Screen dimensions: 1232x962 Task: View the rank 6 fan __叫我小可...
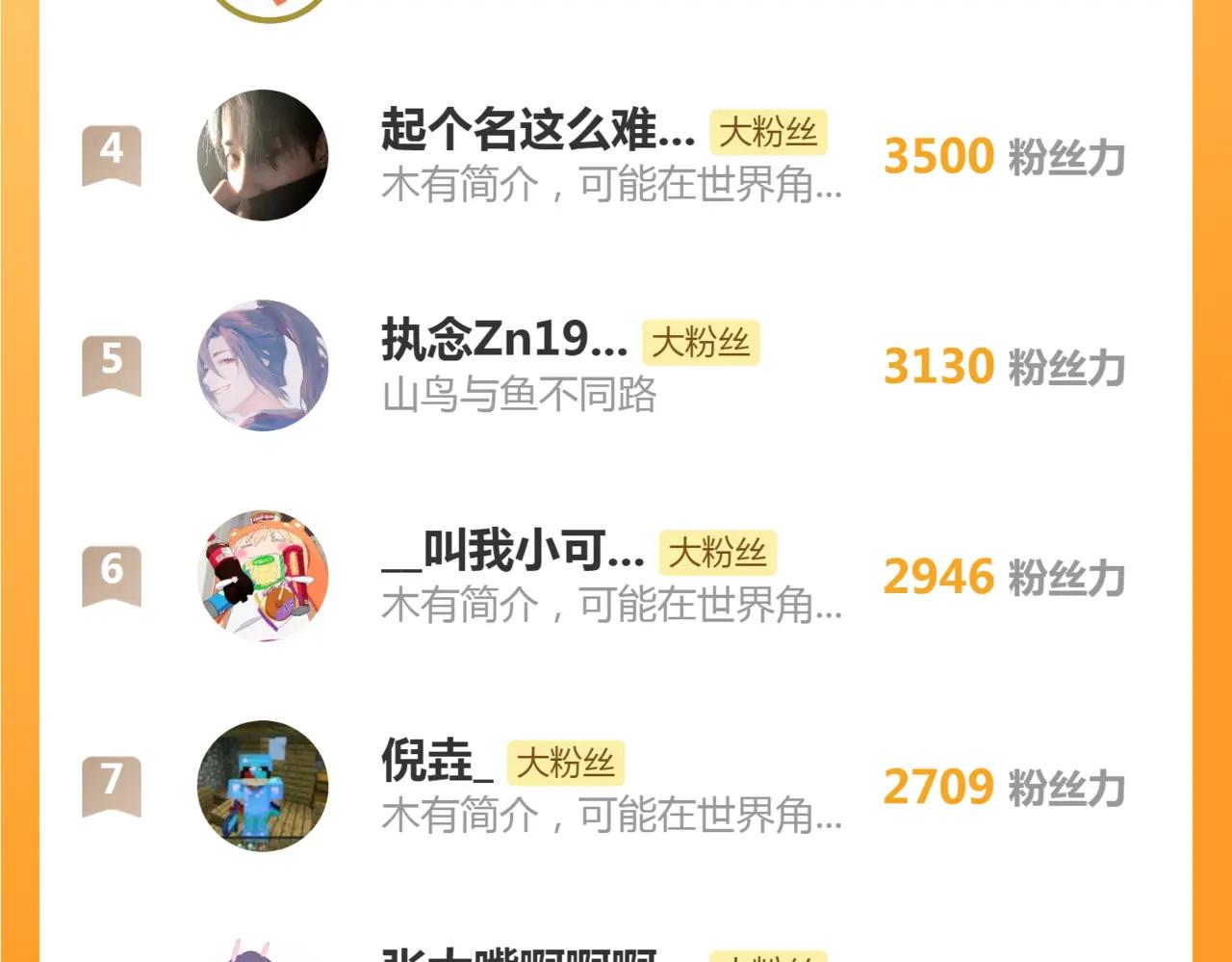click(513, 551)
